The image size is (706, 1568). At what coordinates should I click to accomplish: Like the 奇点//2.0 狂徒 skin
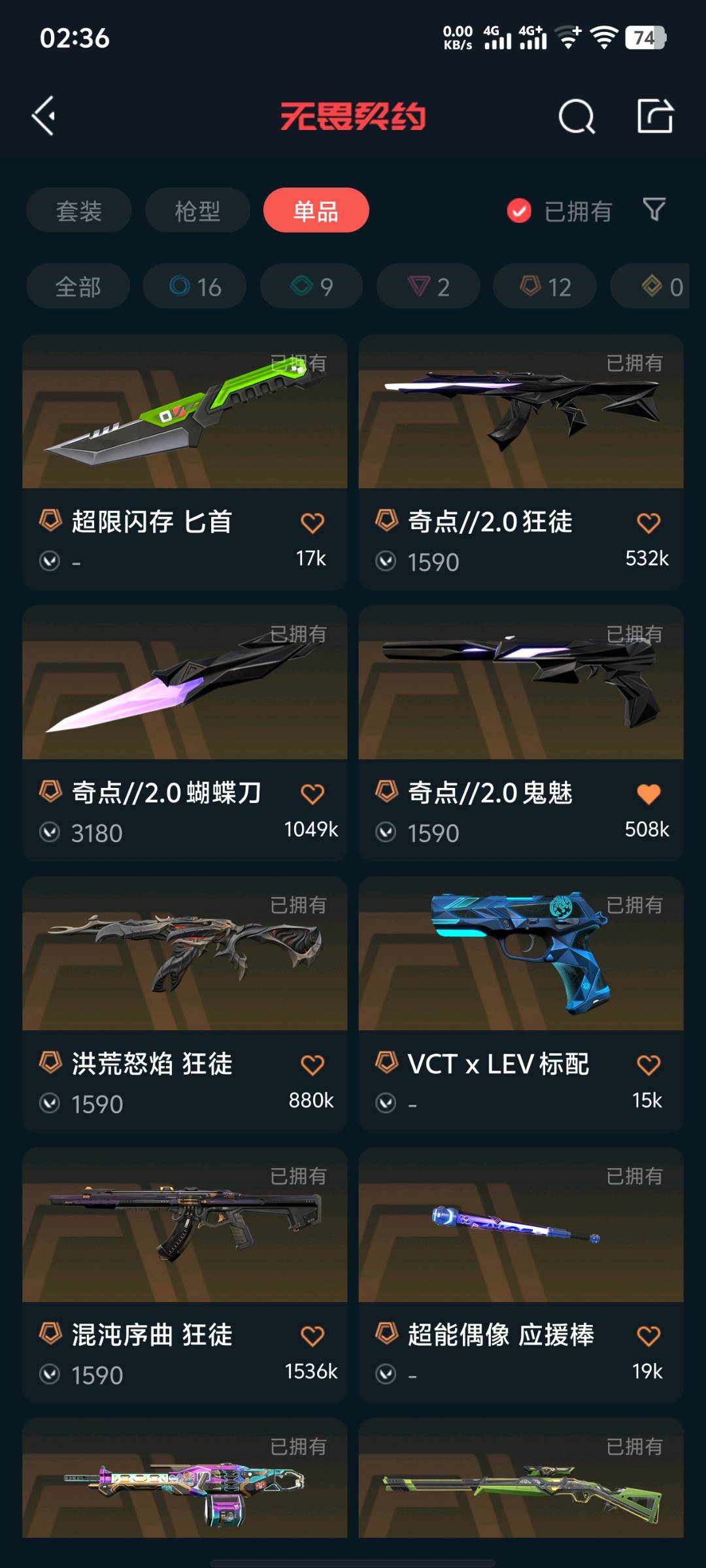pyautogui.click(x=648, y=523)
